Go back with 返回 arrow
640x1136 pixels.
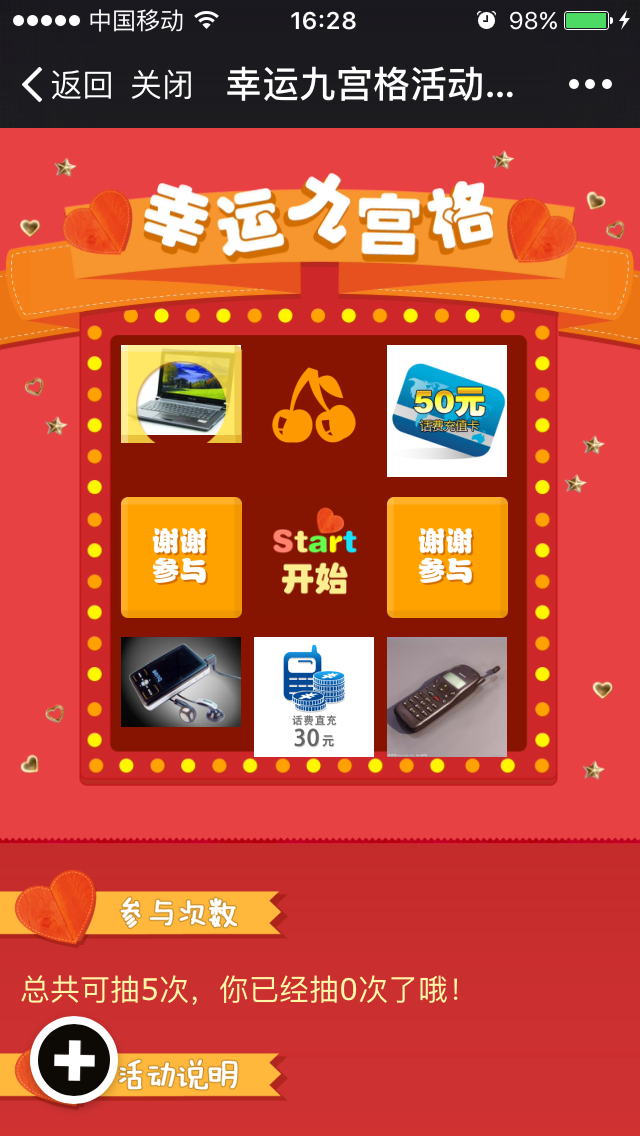point(66,85)
